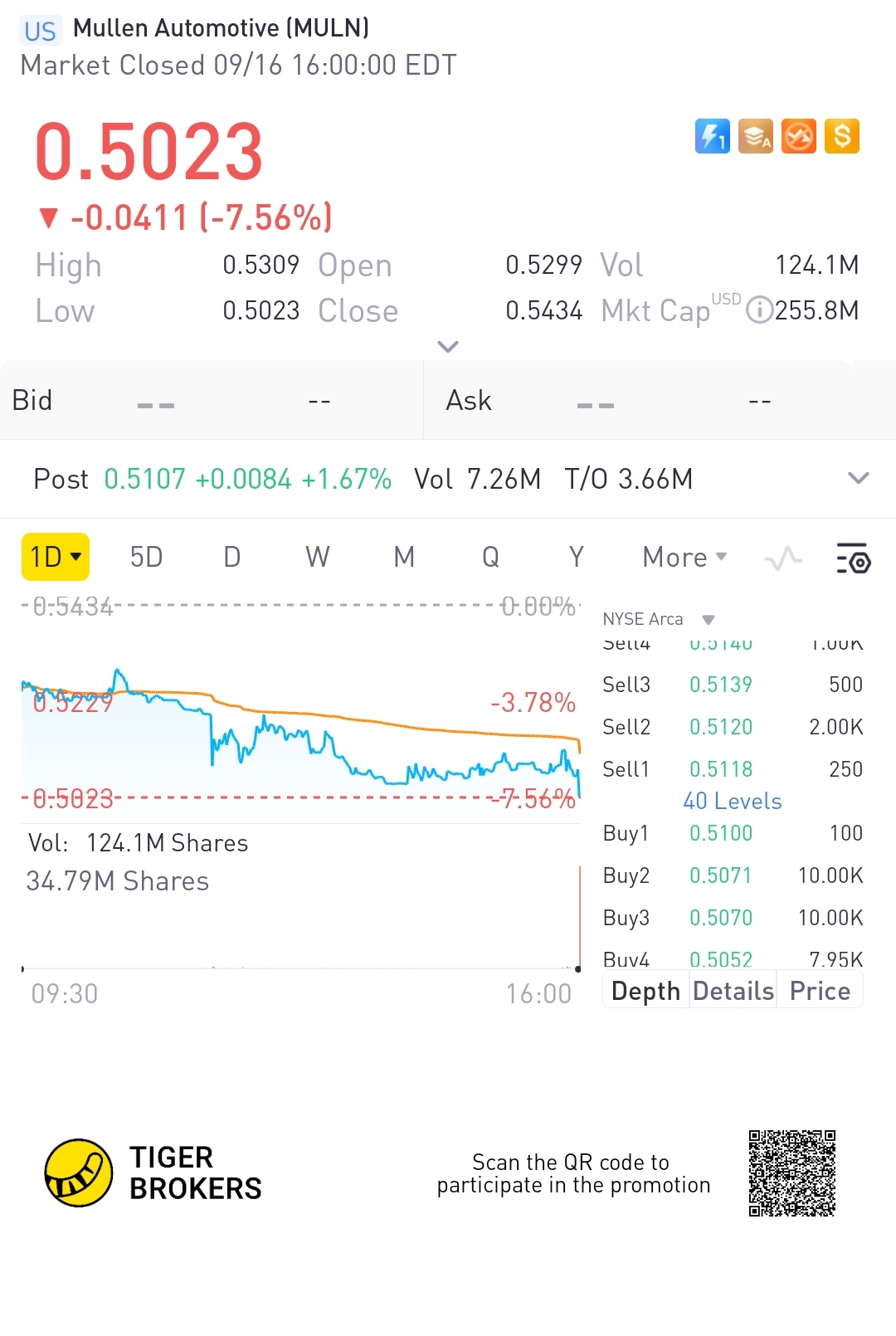
Task: Open the 1D chart interval dropdown
Action: pyautogui.click(x=56, y=557)
